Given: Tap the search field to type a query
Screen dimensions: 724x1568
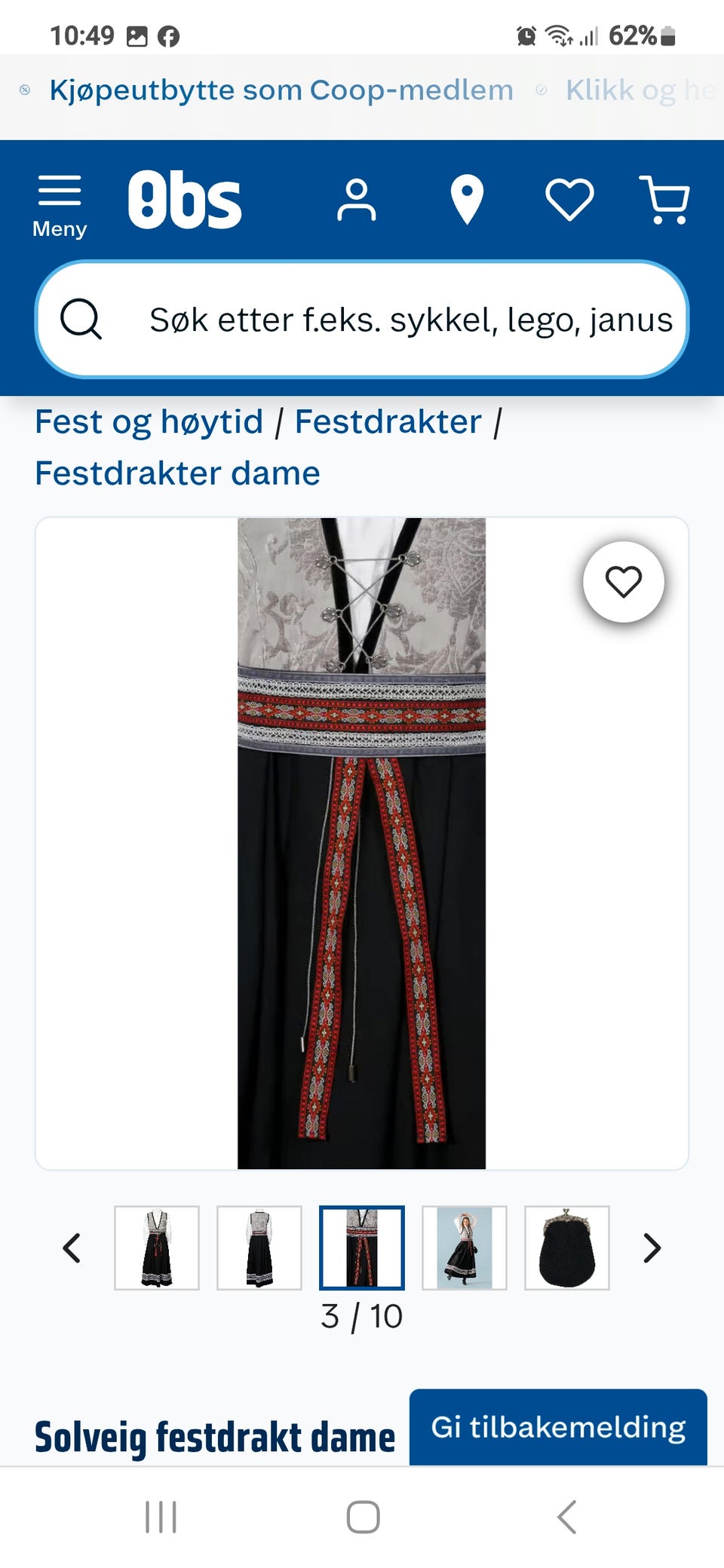Looking at the screenshot, I should (x=407, y=320).
